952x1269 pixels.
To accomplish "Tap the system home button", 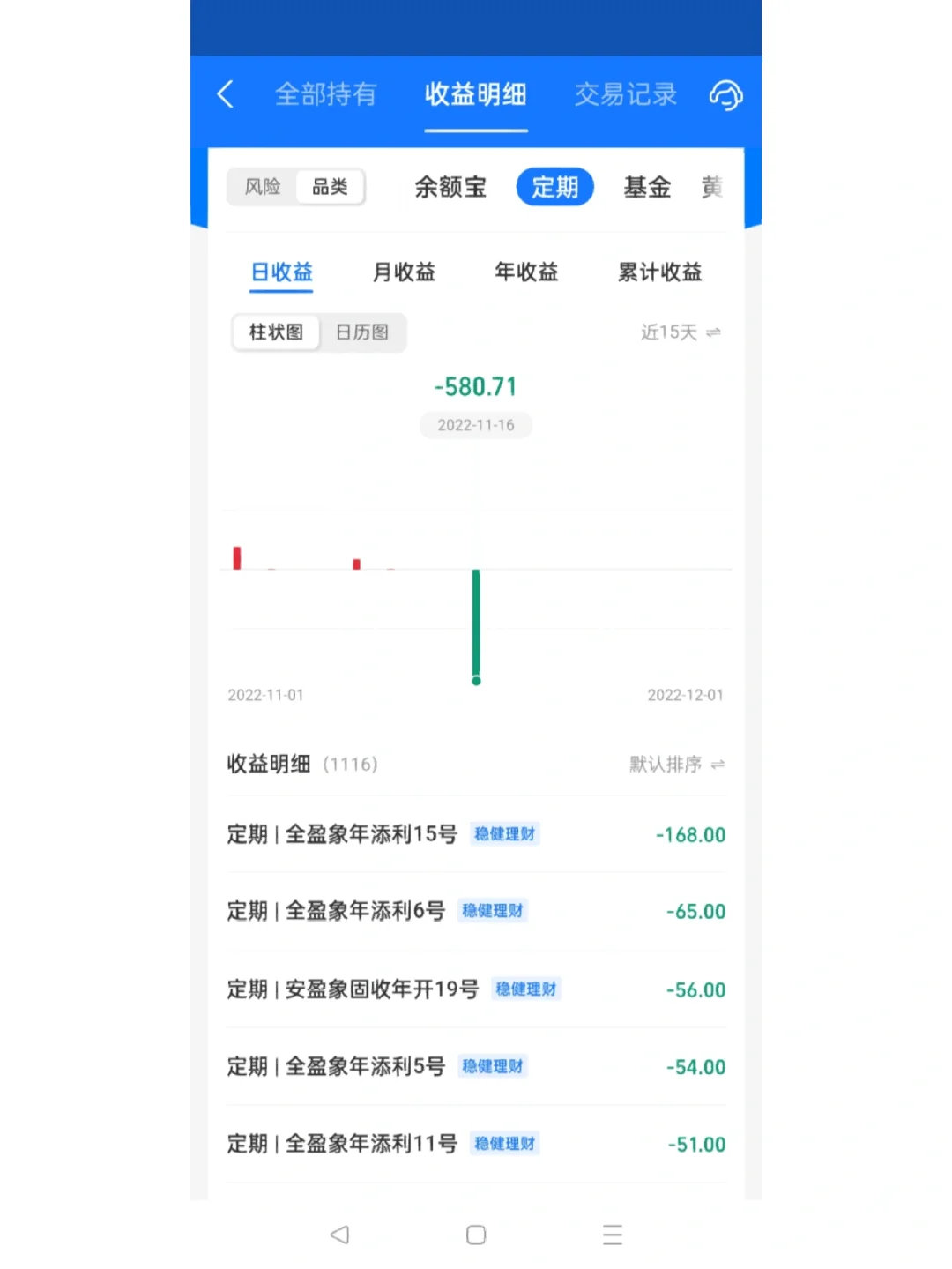I will pos(476,1235).
